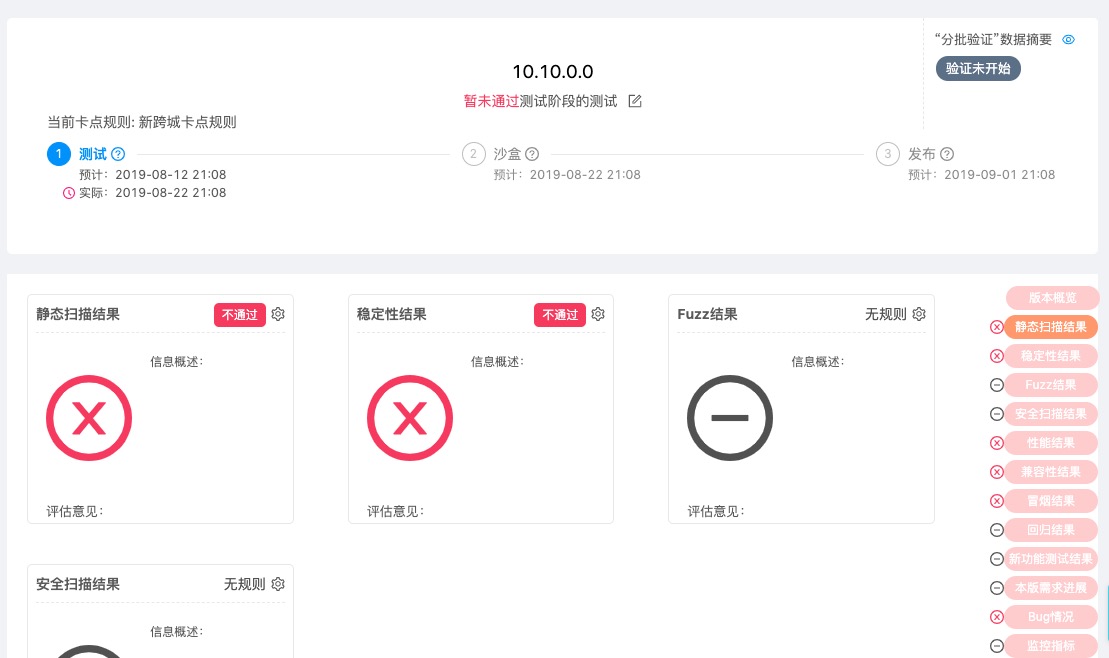The image size is (1109, 658).
Task: Toggle visibility of 分批验证 data summary
Action: click(x=1068, y=40)
